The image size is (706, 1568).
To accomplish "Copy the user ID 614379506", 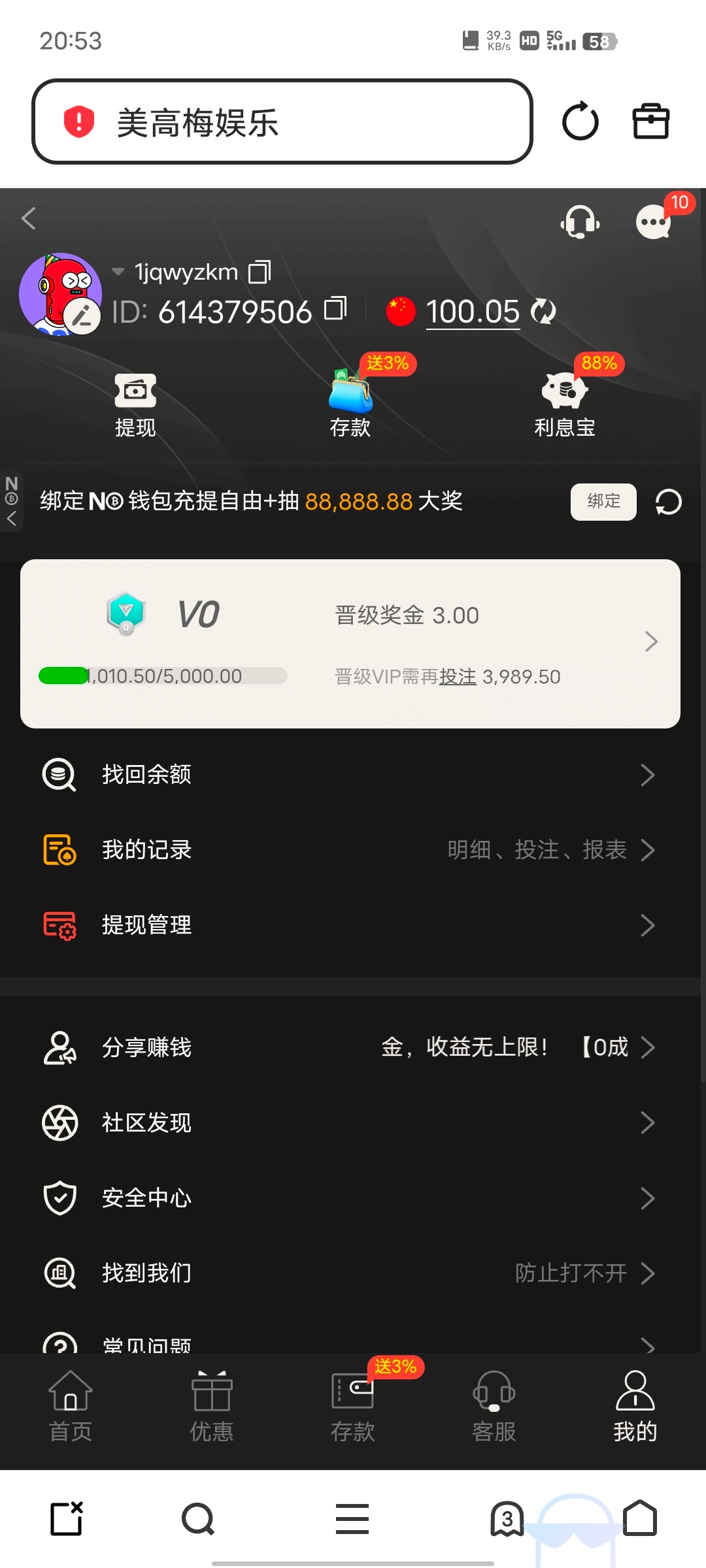I will click(x=335, y=308).
